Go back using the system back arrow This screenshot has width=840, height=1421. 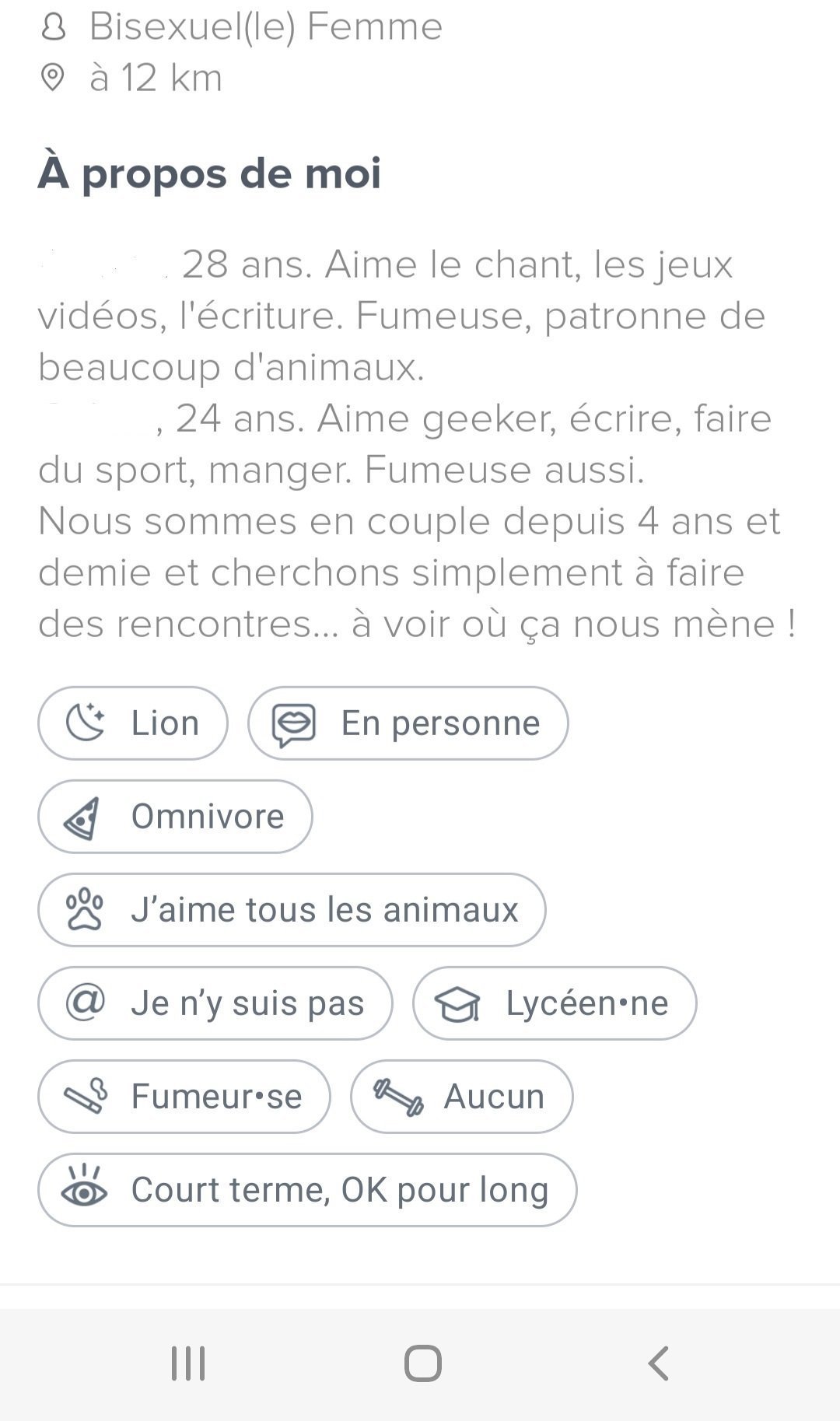658,1363
